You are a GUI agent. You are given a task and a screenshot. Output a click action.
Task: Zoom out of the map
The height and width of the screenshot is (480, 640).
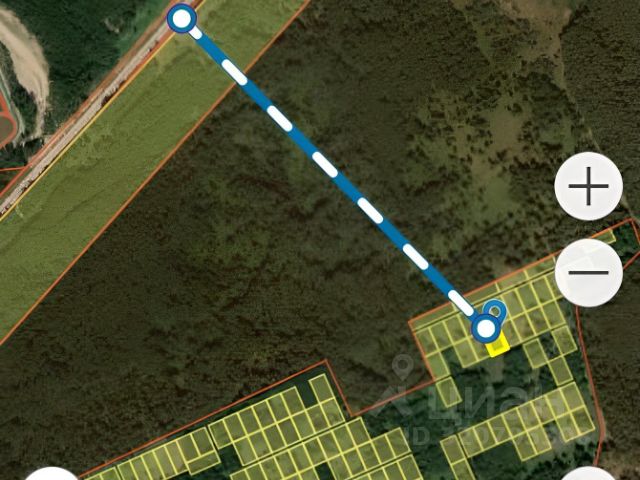(589, 272)
